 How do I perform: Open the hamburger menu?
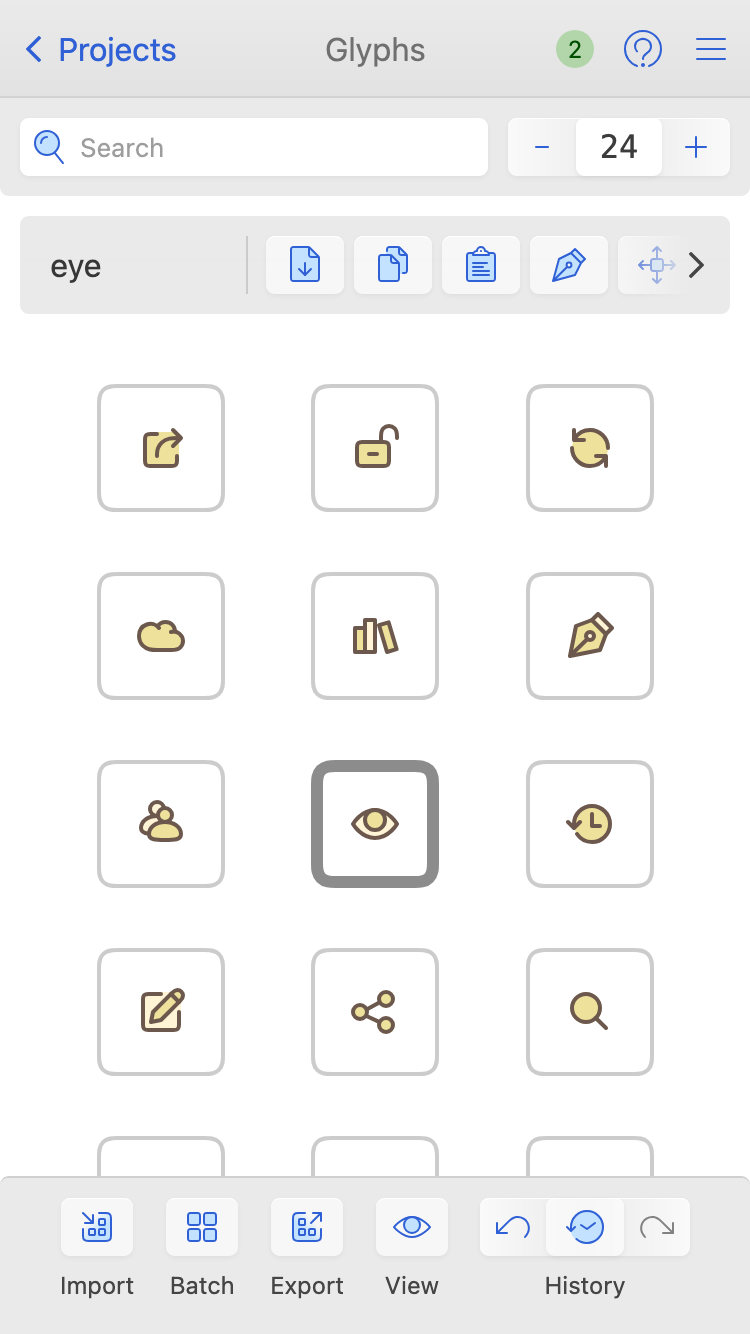[710, 48]
